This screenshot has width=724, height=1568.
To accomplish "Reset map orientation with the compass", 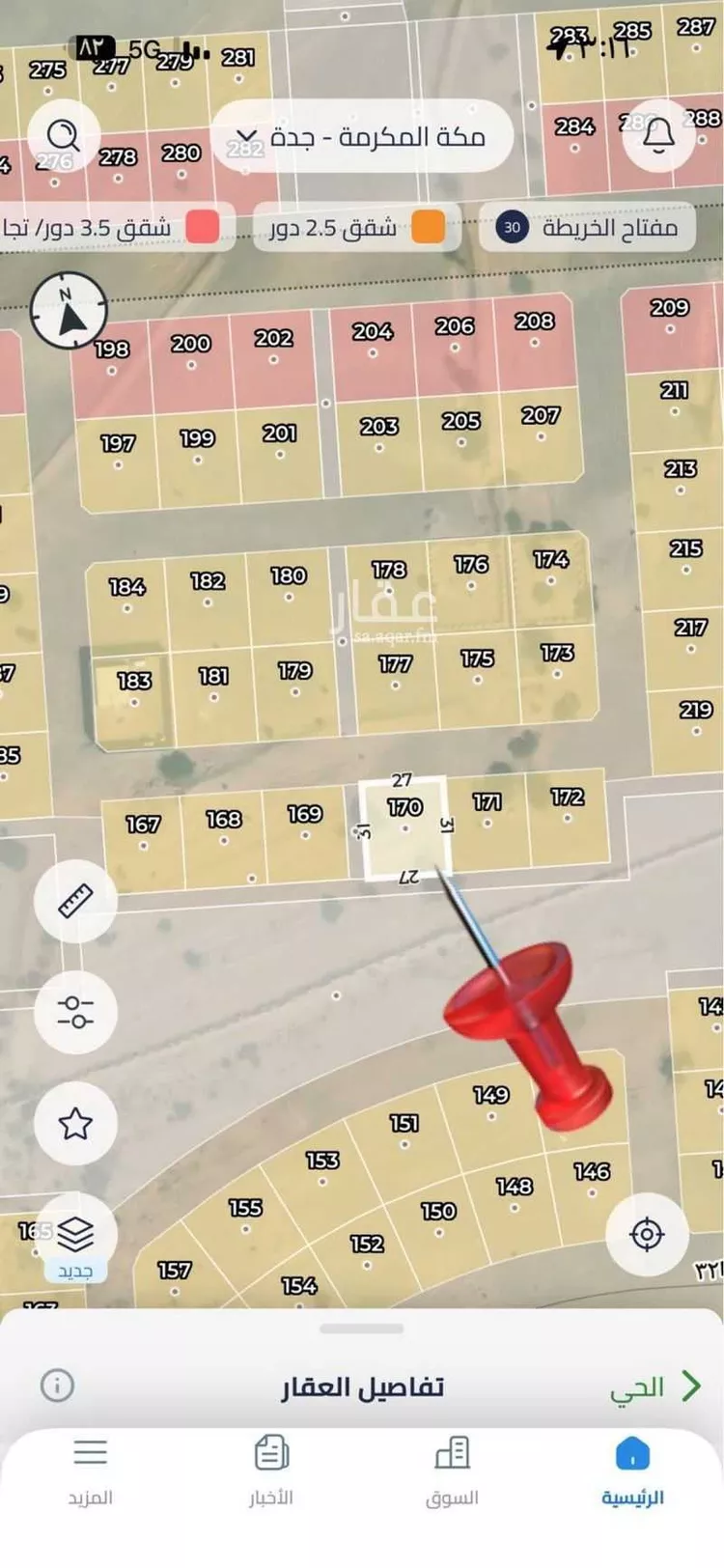I will pos(69,310).
